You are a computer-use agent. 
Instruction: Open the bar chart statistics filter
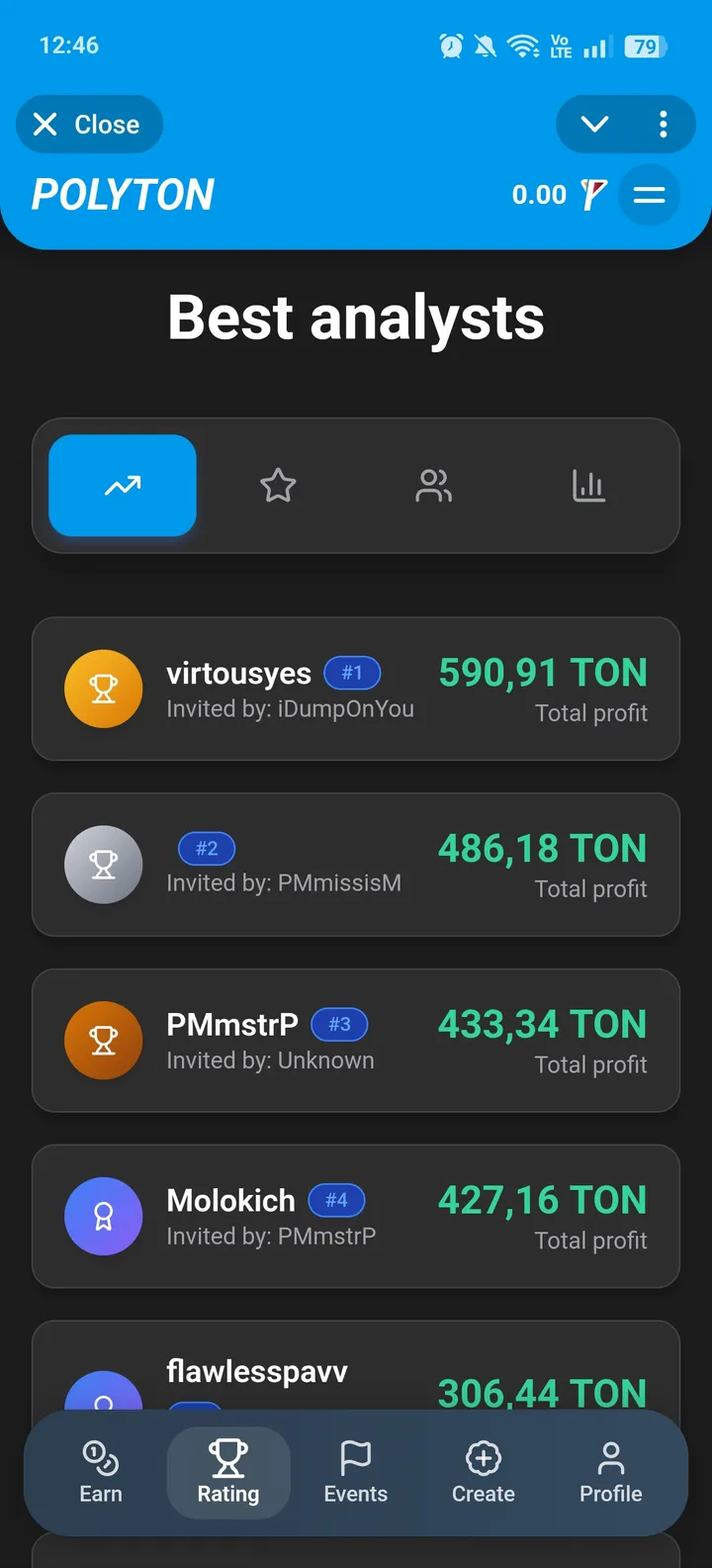[588, 486]
